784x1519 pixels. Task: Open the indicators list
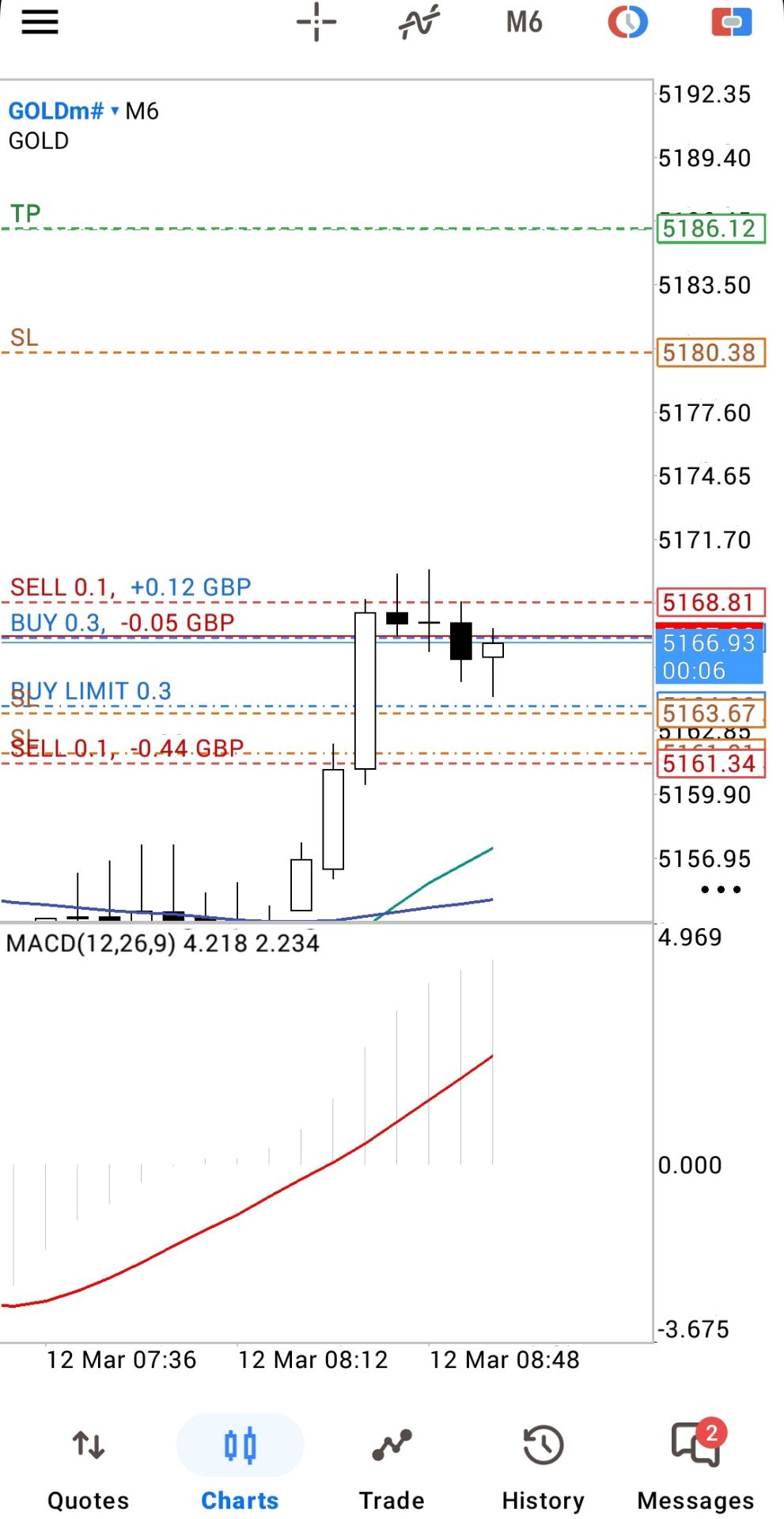click(419, 22)
